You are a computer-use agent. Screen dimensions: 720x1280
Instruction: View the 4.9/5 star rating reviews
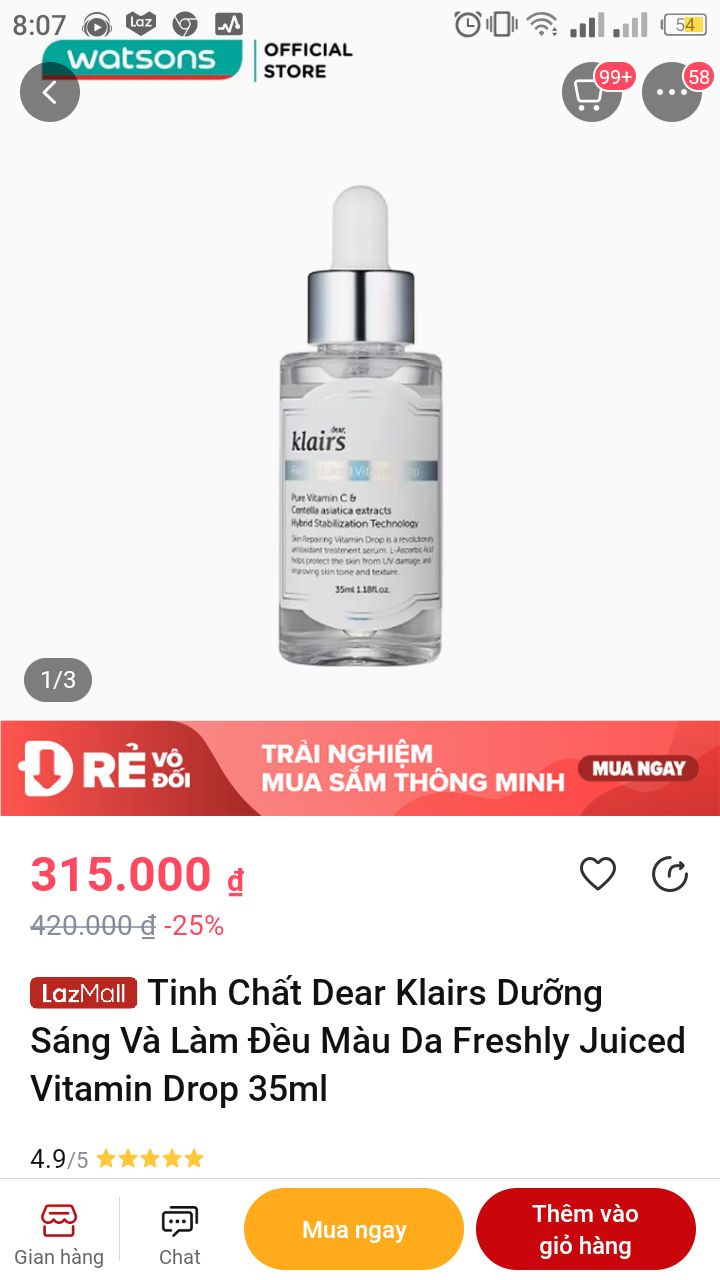[117, 1159]
